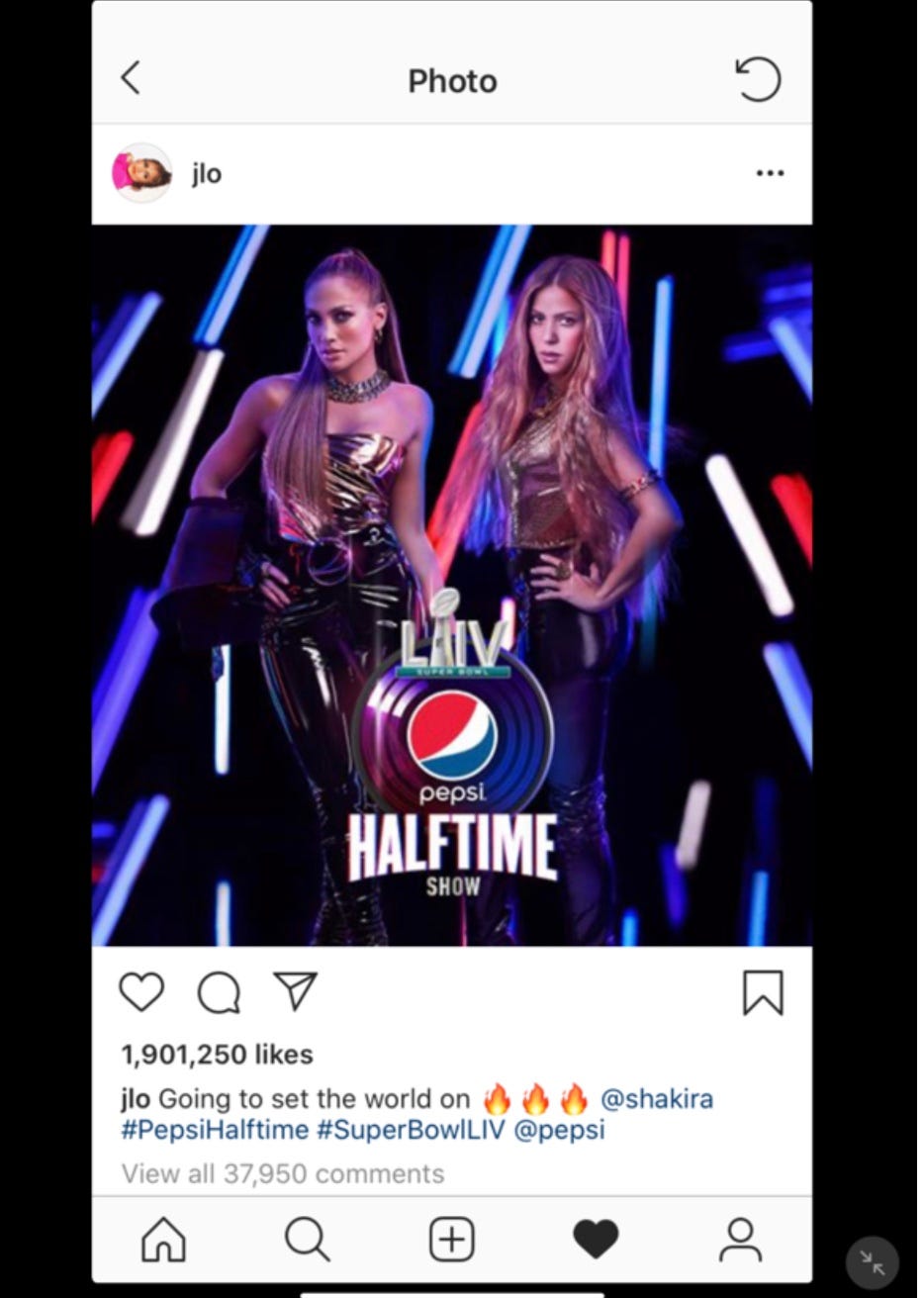
Task: Open the post's three-dot options menu
Action: click(x=770, y=173)
